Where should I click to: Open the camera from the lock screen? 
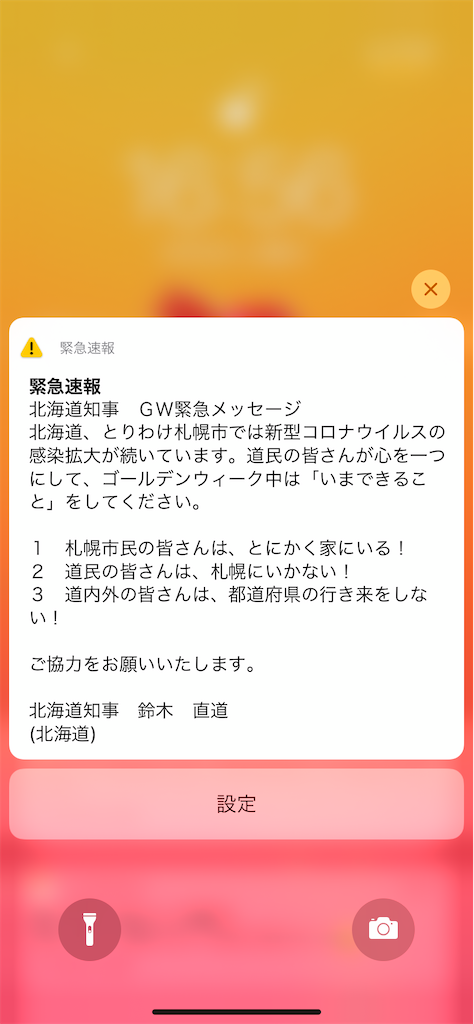tap(383, 929)
